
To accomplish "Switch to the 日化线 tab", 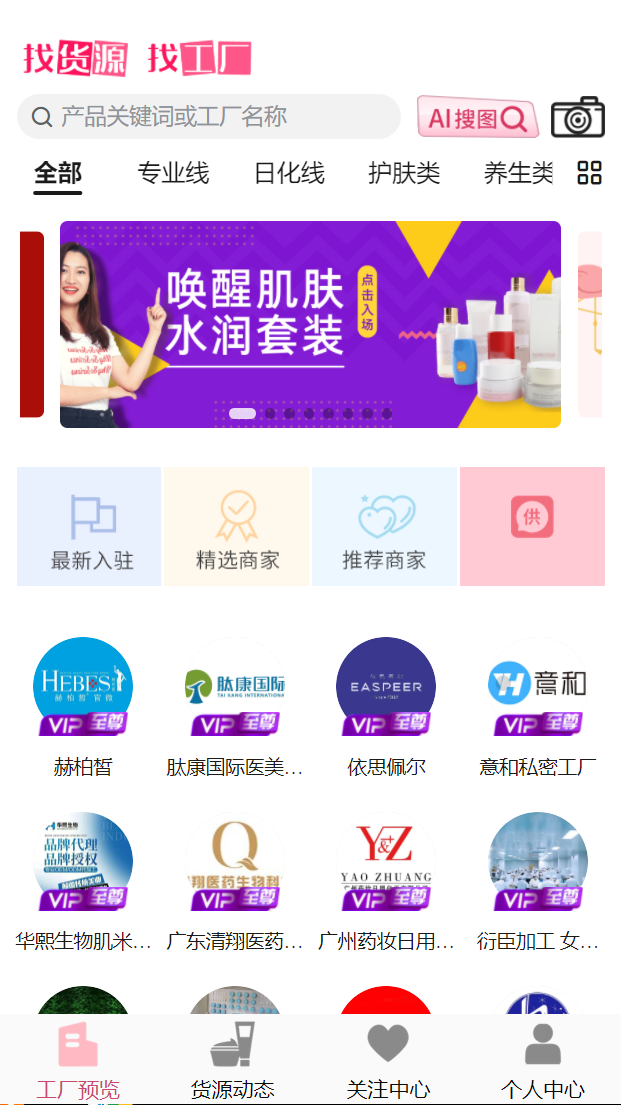I will click(289, 173).
